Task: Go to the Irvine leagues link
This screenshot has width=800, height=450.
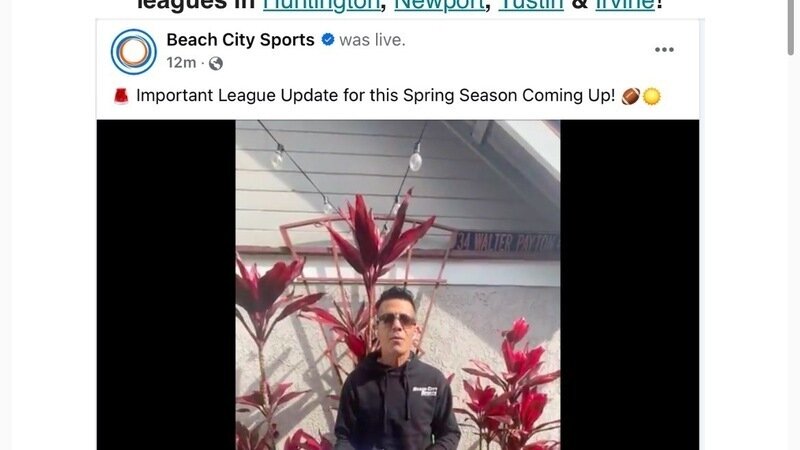Action: point(624,5)
